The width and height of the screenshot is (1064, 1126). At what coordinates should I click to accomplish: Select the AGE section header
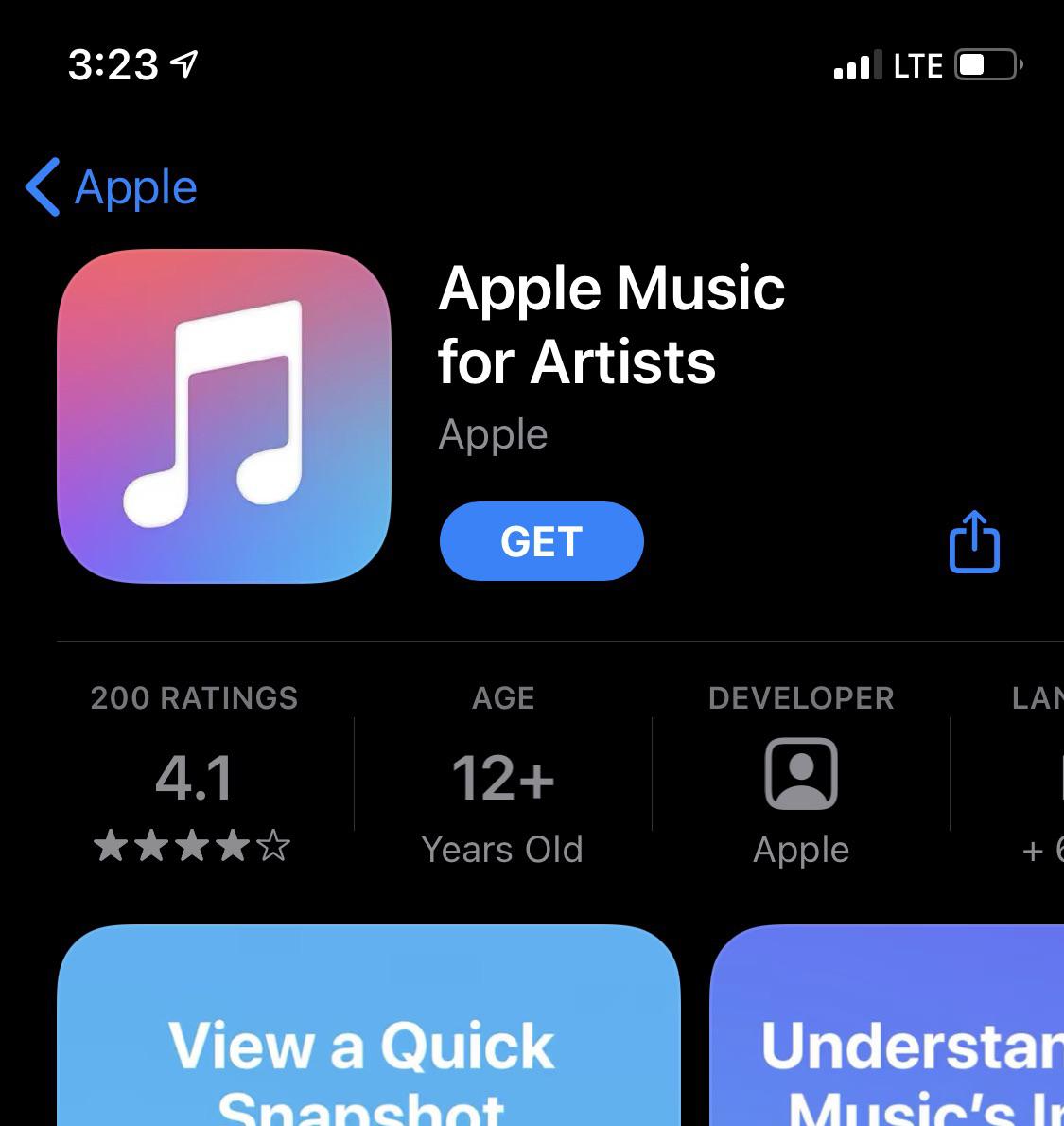click(502, 698)
